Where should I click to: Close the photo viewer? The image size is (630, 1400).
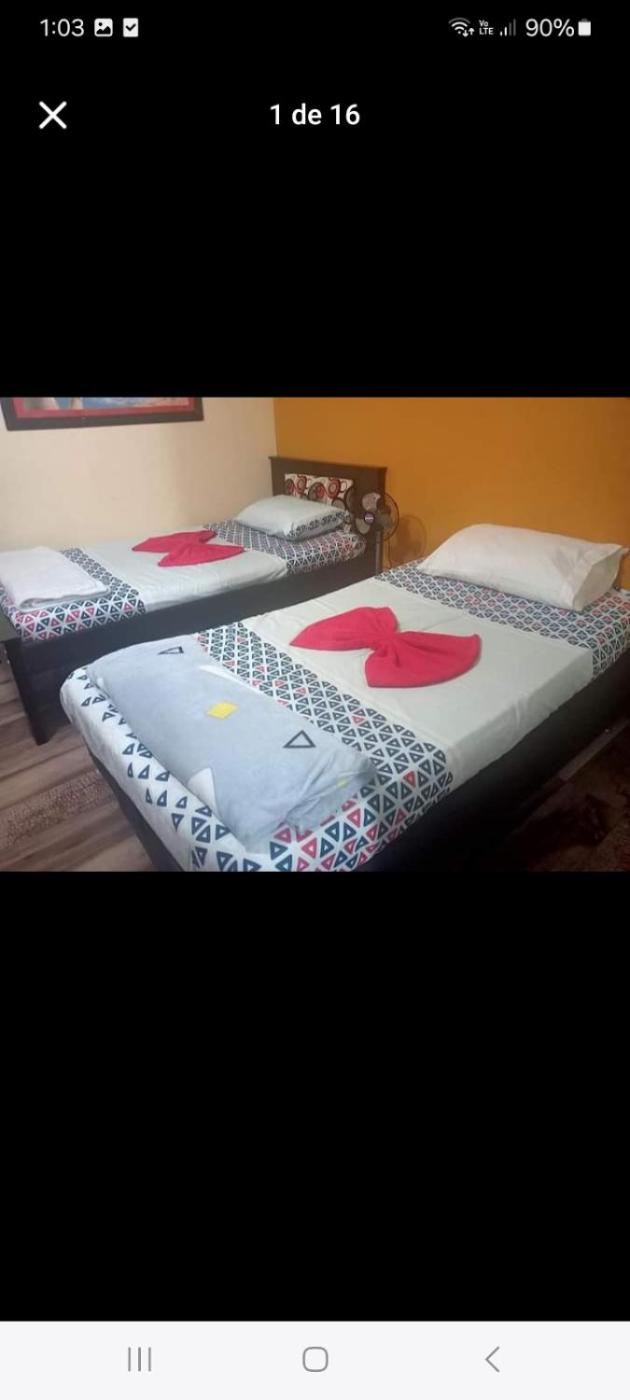click(x=53, y=115)
